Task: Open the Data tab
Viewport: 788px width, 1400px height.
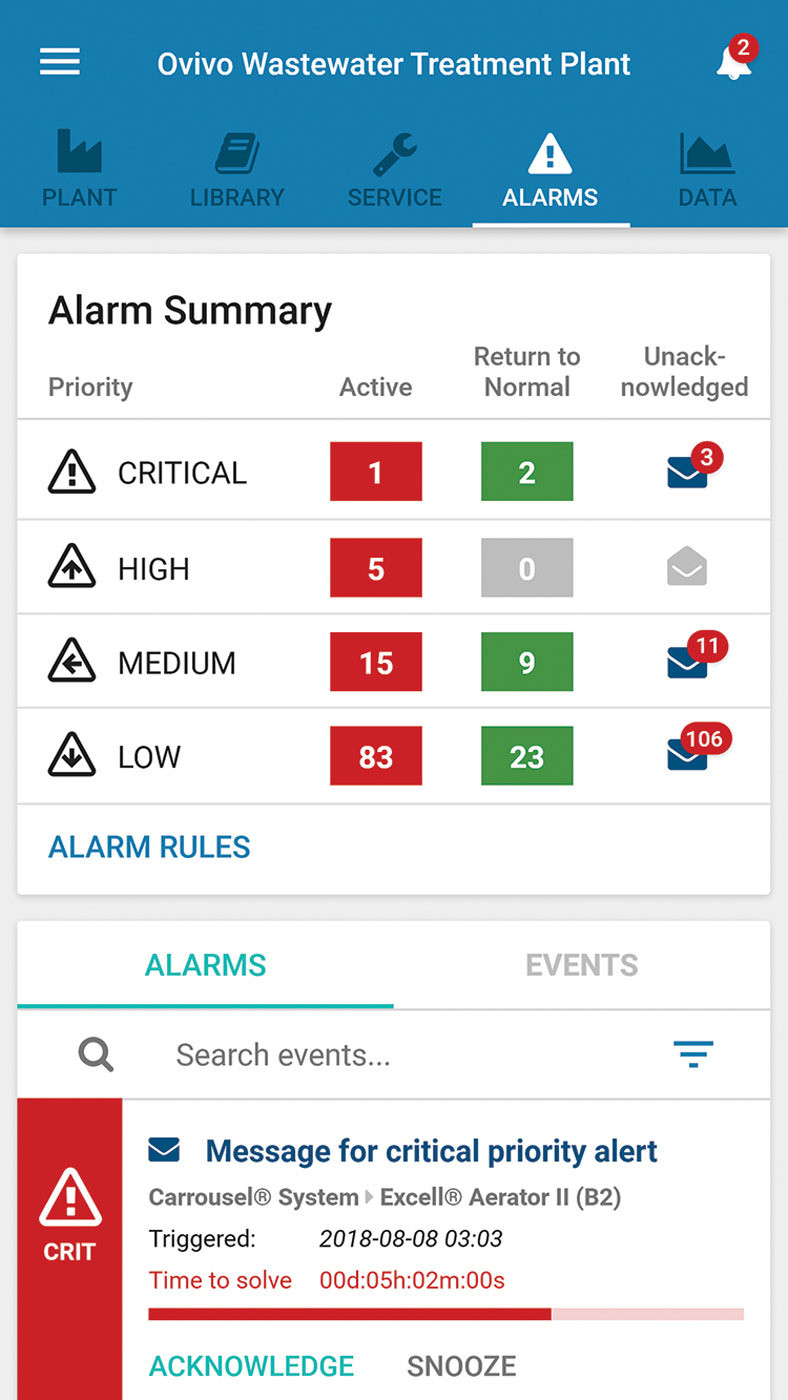Action: [707, 170]
